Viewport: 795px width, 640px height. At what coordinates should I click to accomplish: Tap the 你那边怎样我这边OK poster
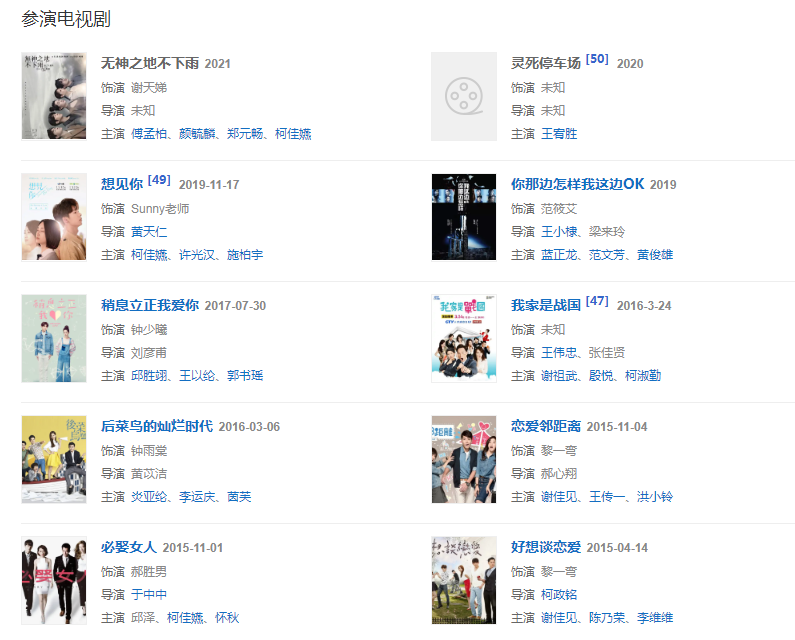[464, 216]
